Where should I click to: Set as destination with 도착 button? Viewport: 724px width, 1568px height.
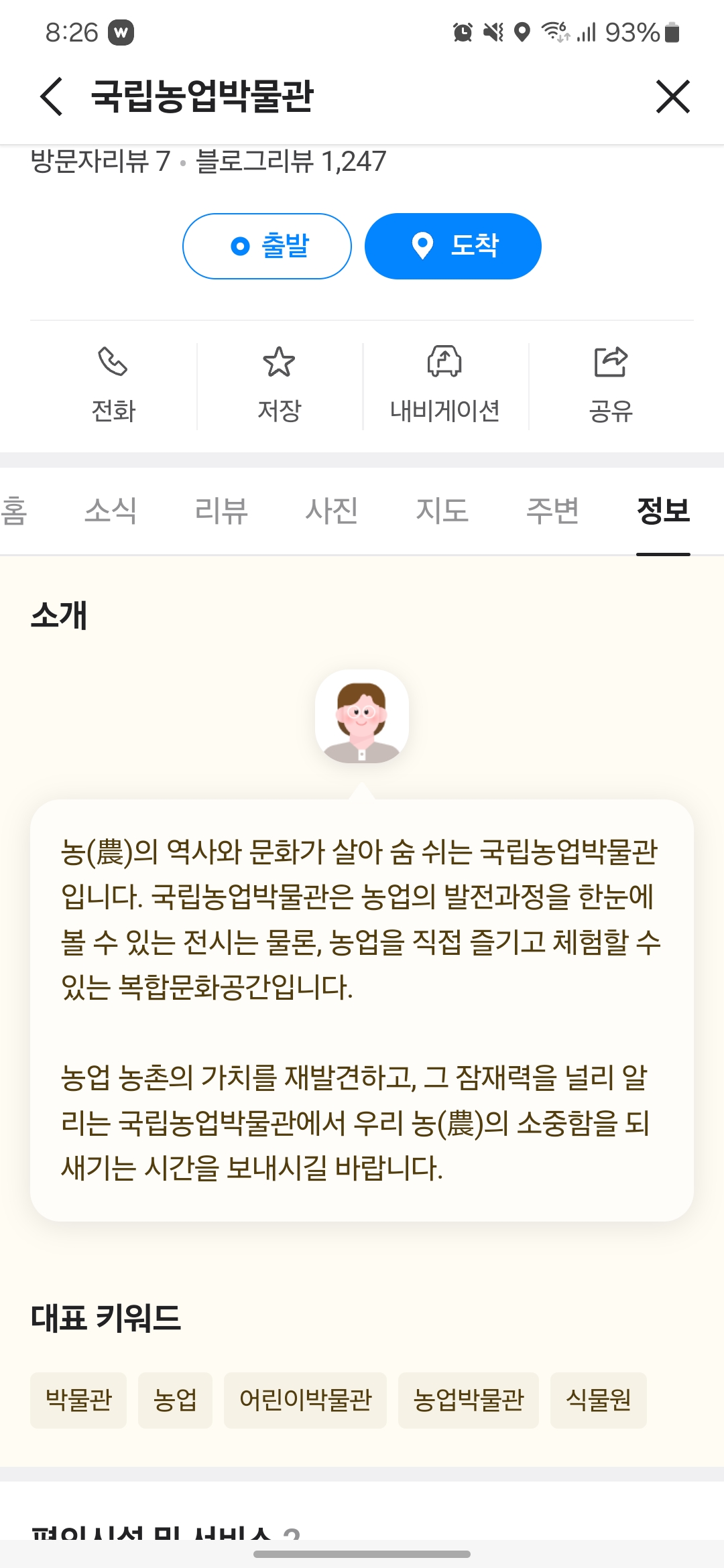[453, 246]
